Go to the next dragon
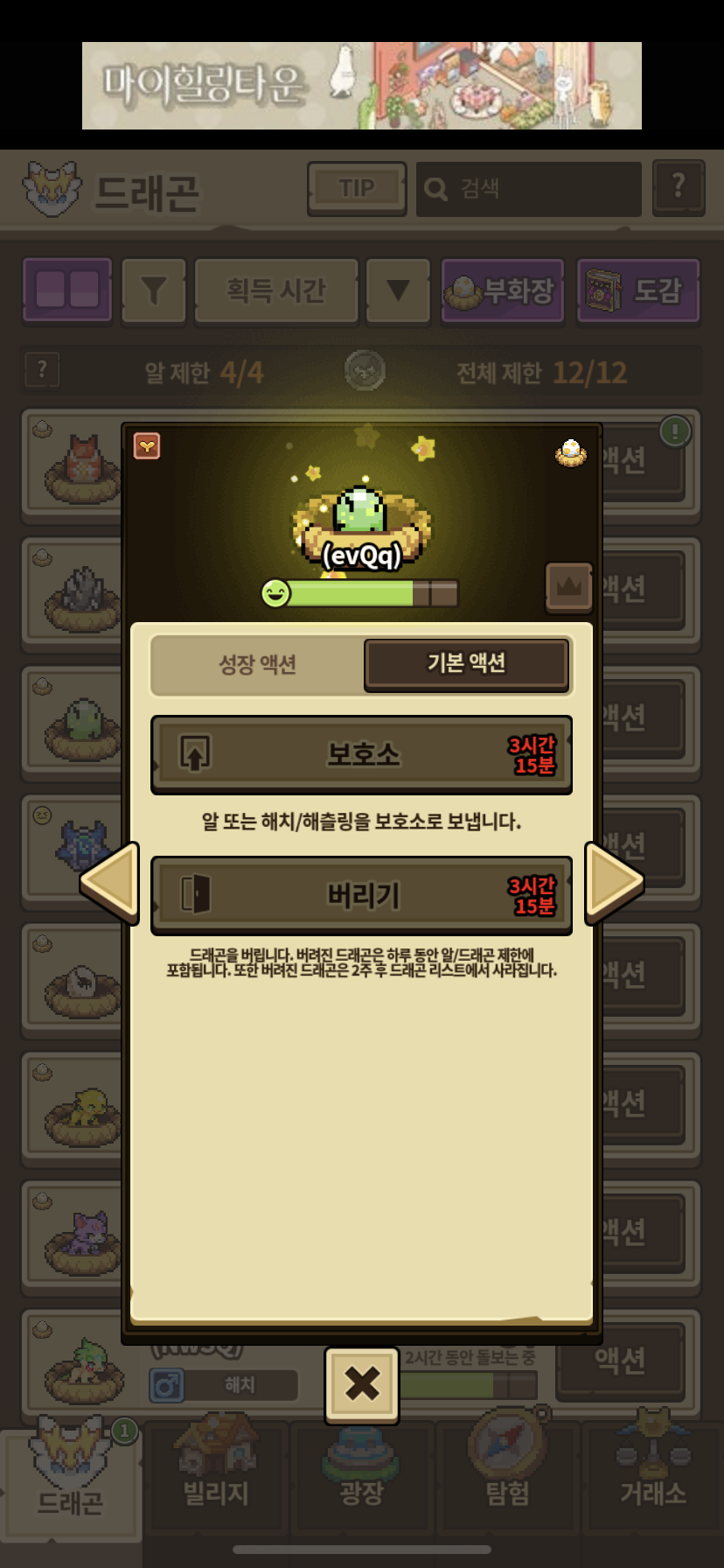This screenshot has height=1568, width=724. [614, 882]
